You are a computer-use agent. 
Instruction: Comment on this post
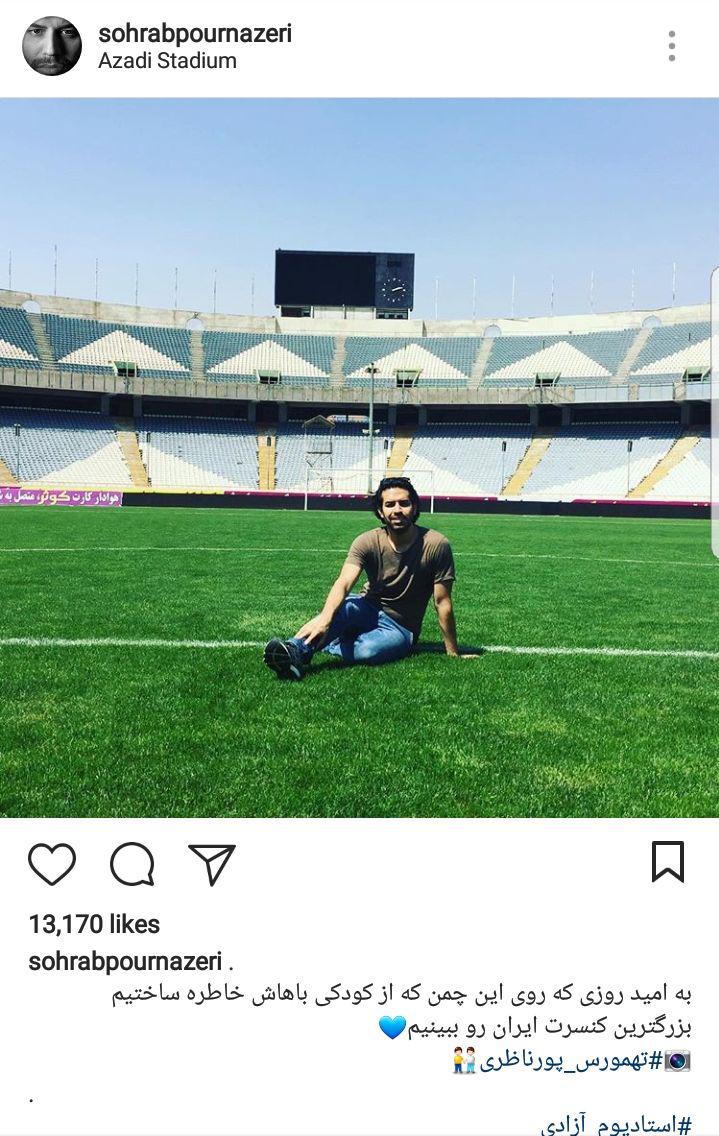(132, 864)
